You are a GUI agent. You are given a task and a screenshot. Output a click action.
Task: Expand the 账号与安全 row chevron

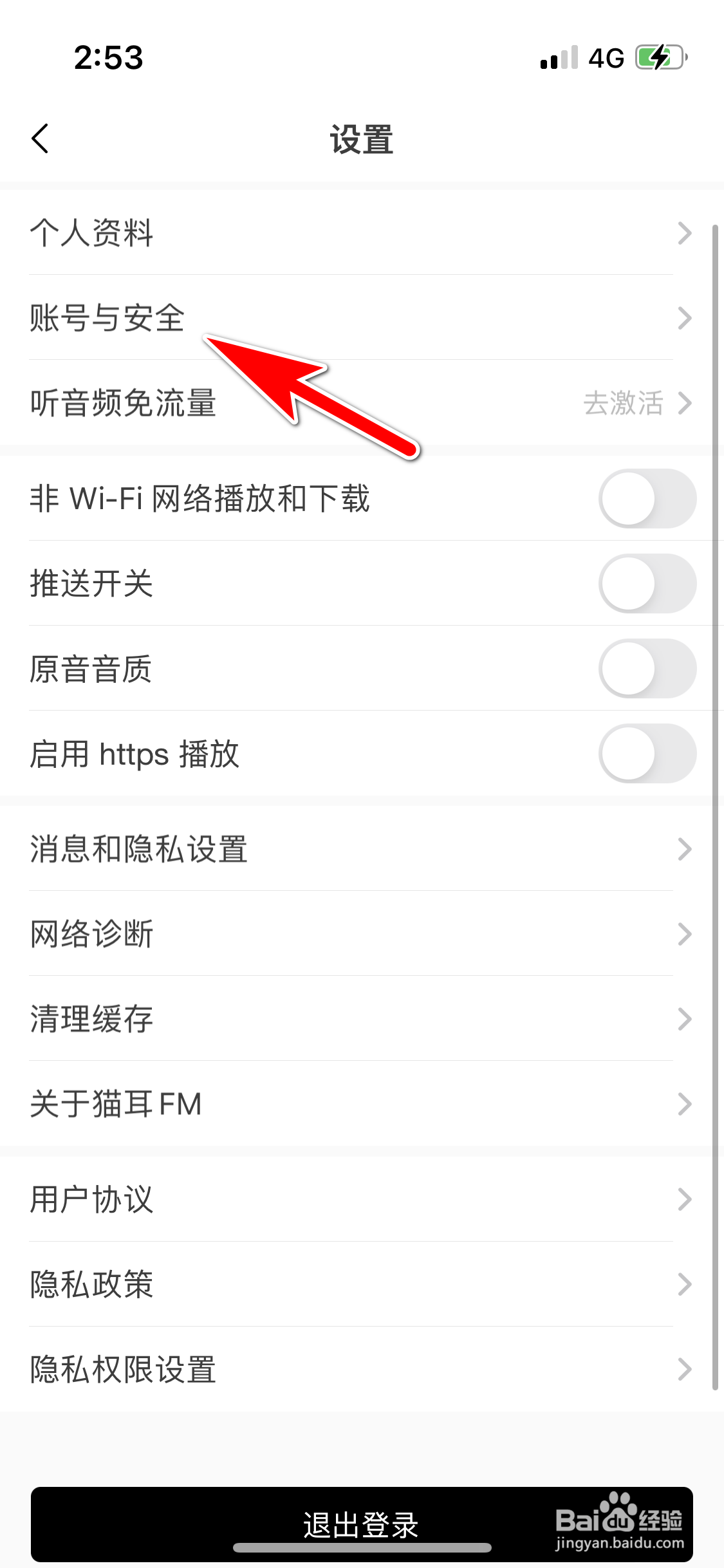point(685,318)
